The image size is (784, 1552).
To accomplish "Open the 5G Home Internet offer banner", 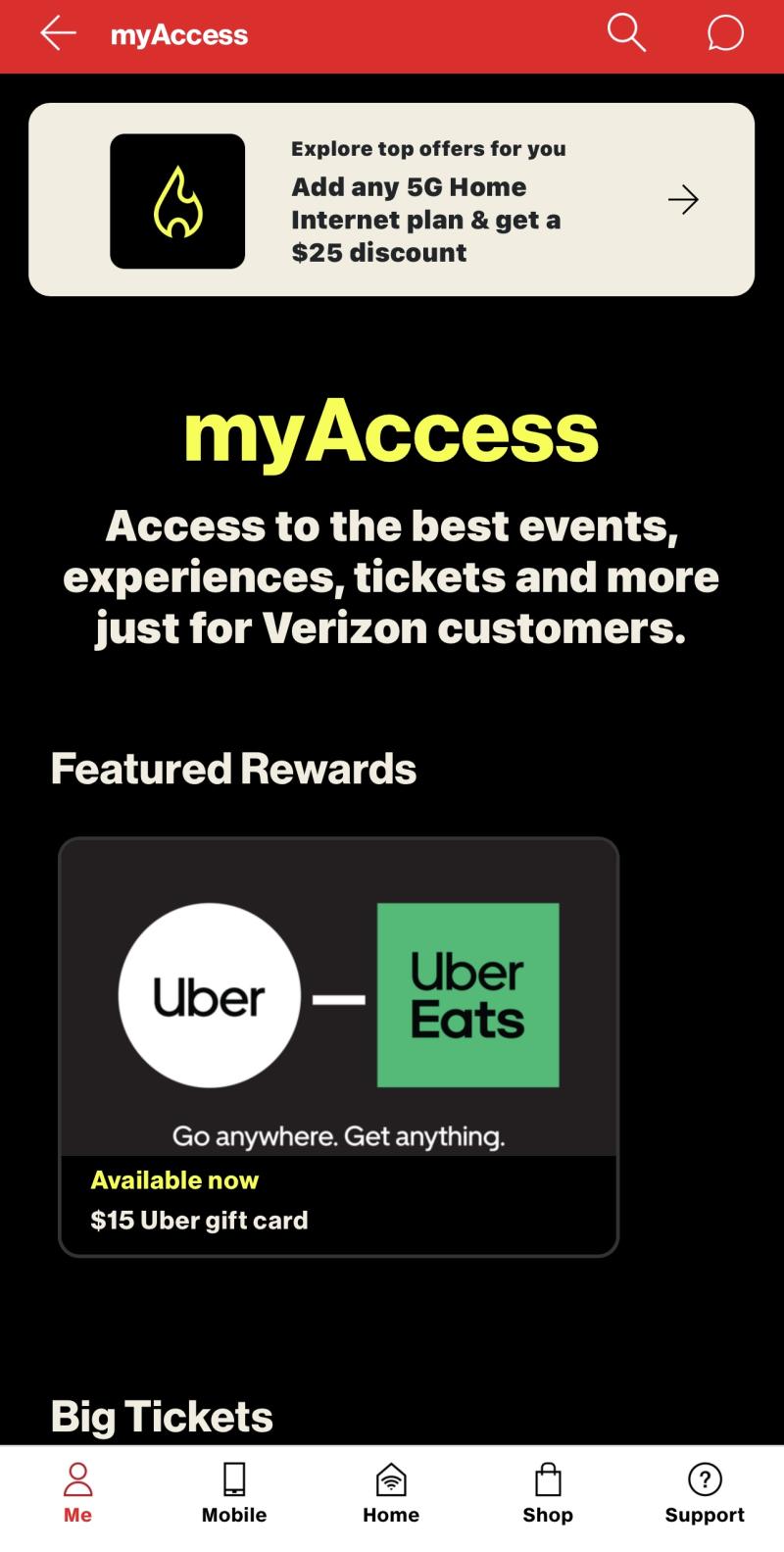I will [392, 199].
